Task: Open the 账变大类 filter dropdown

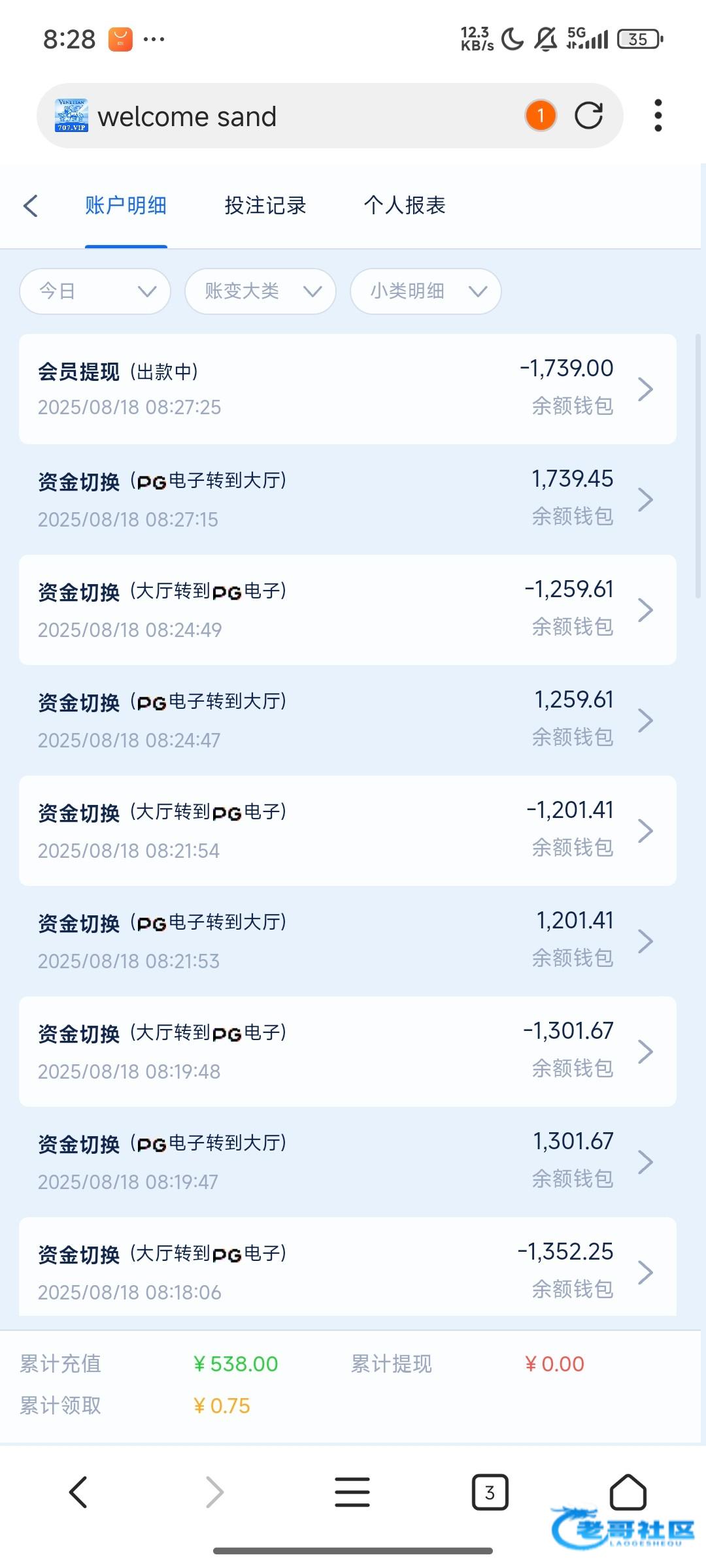Action: pos(260,291)
